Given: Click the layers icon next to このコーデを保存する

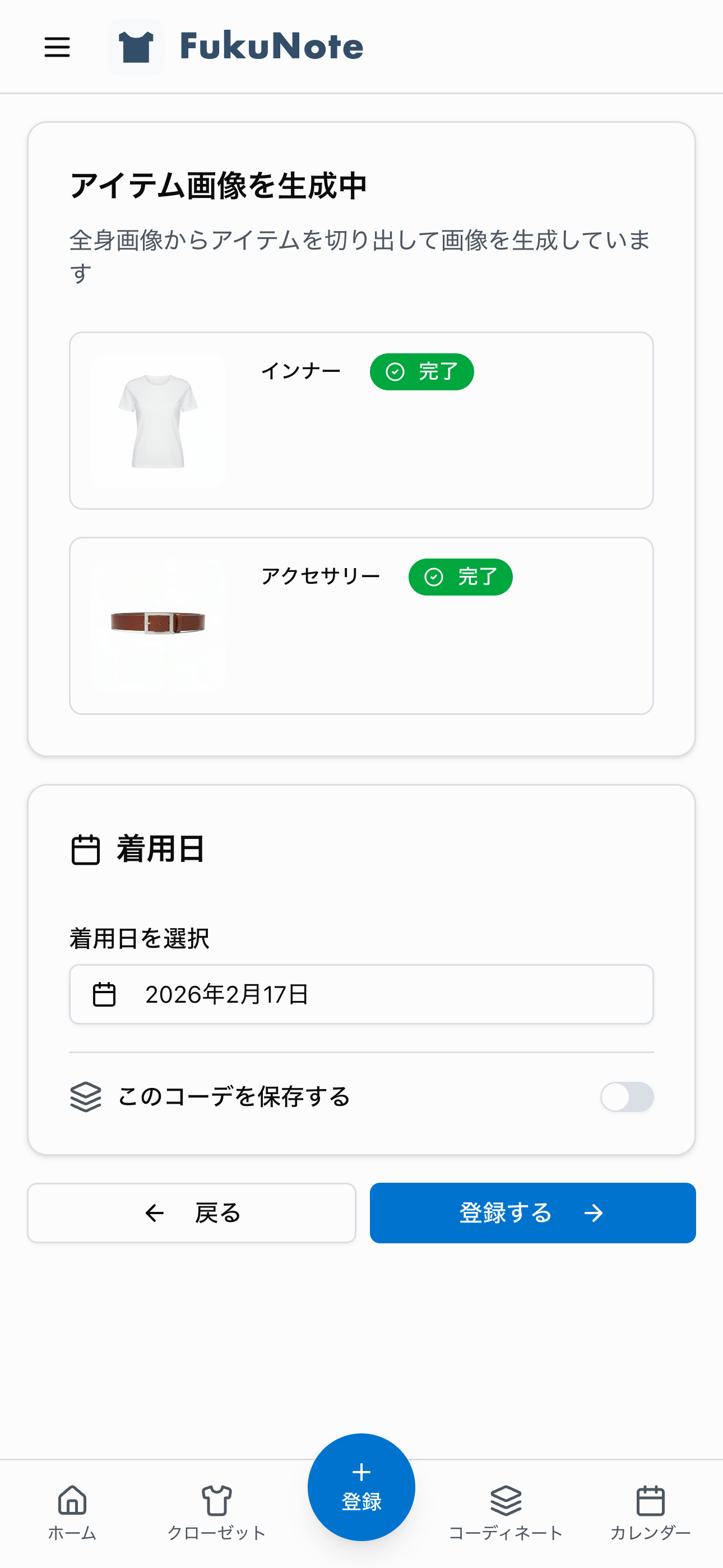Looking at the screenshot, I should 85,1097.
